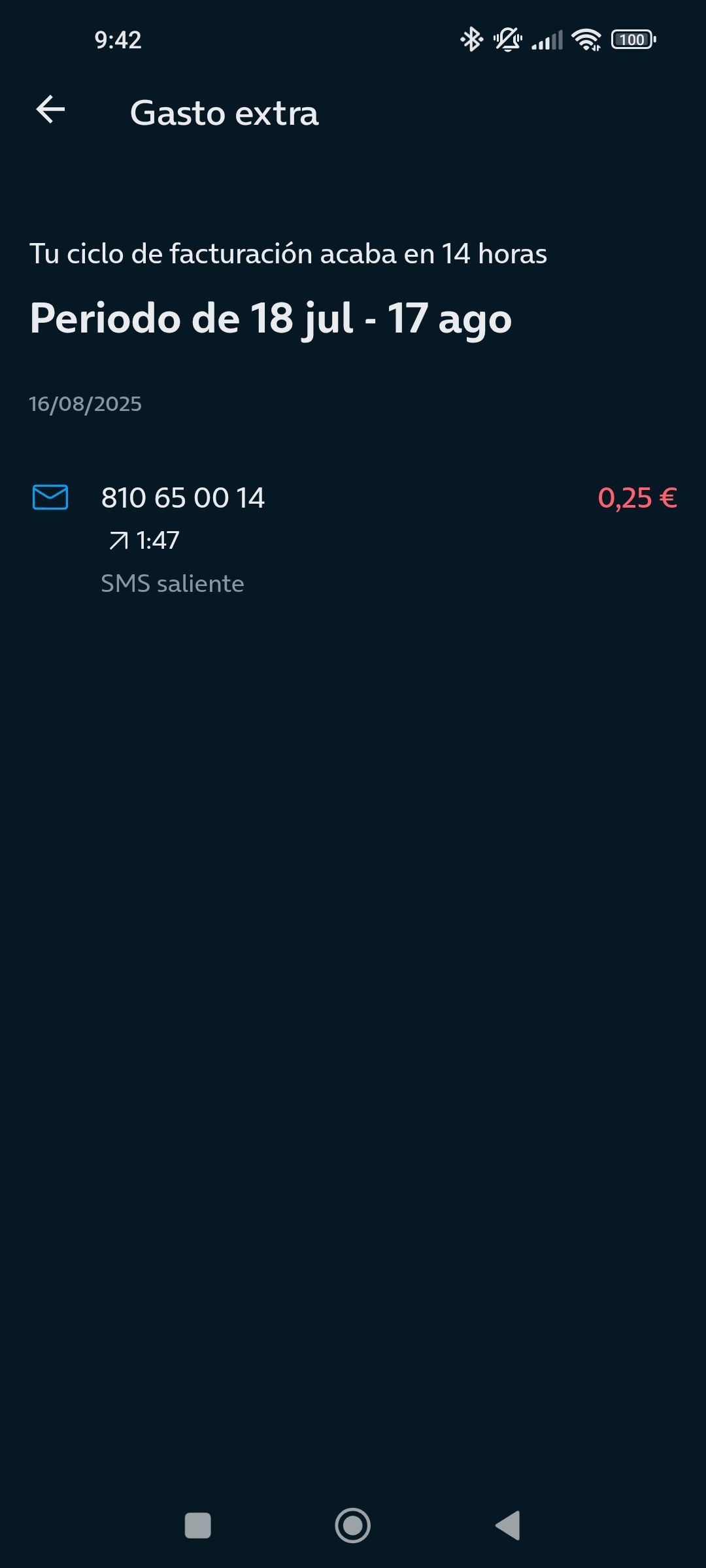
Task: Select the SMS saliente label
Action: point(172,583)
